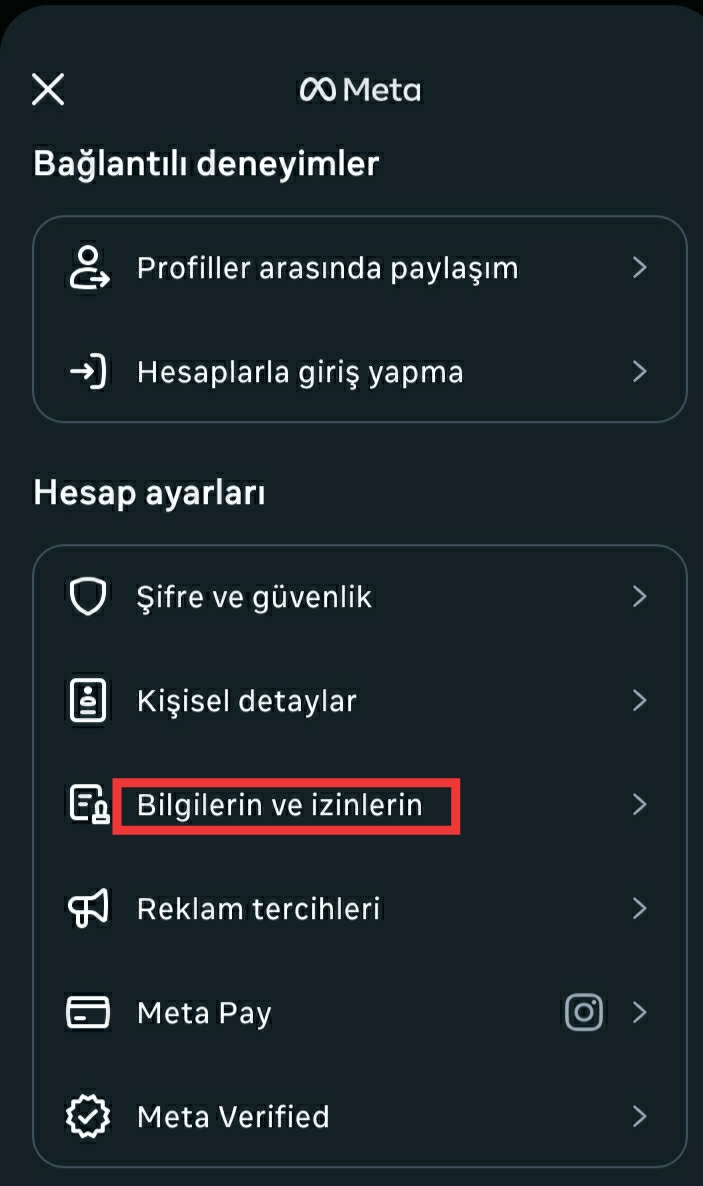Screen dimensions: 703x1186
Task: Go to Meta Pay
Action: (x=204, y=1013)
